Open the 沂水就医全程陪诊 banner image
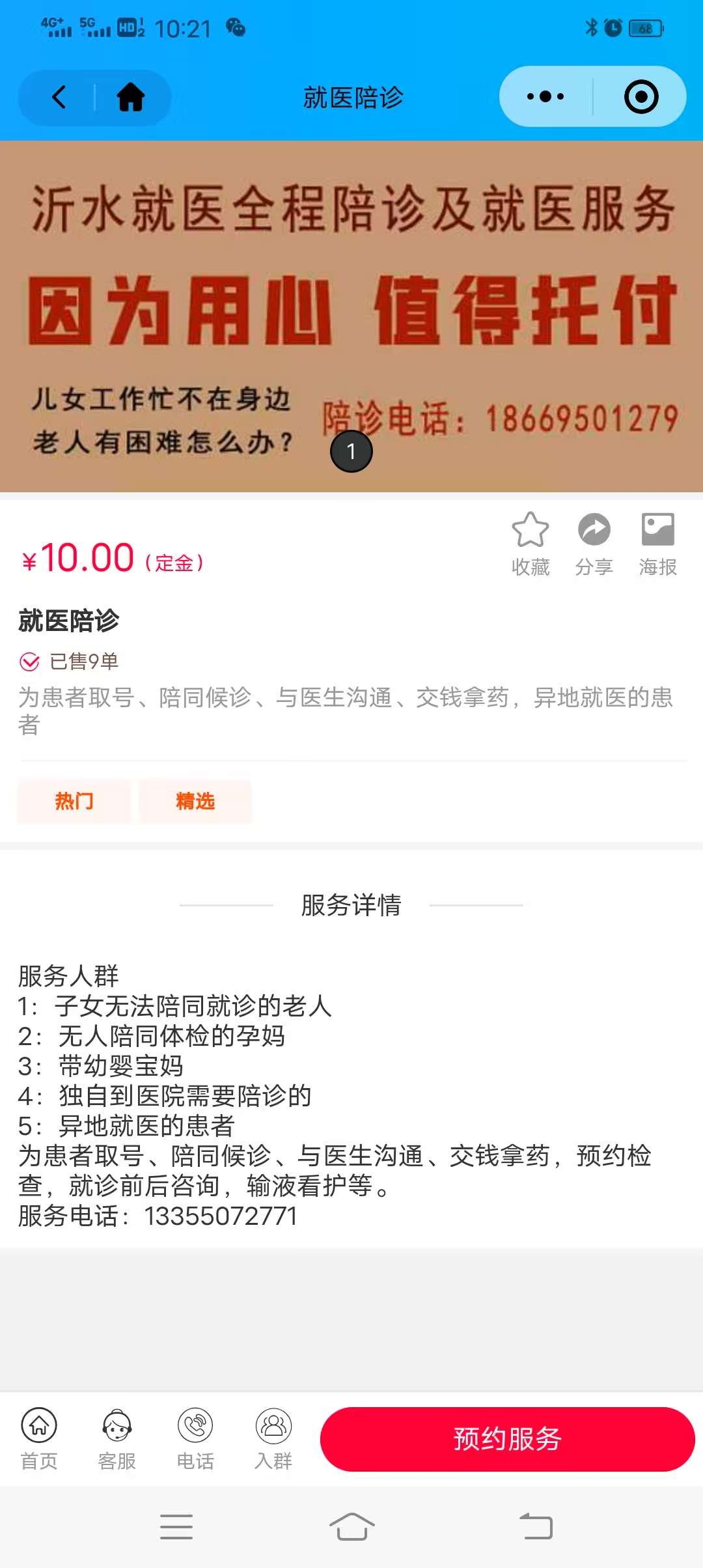This screenshot has width=703, height=1568. coord(351,316)
